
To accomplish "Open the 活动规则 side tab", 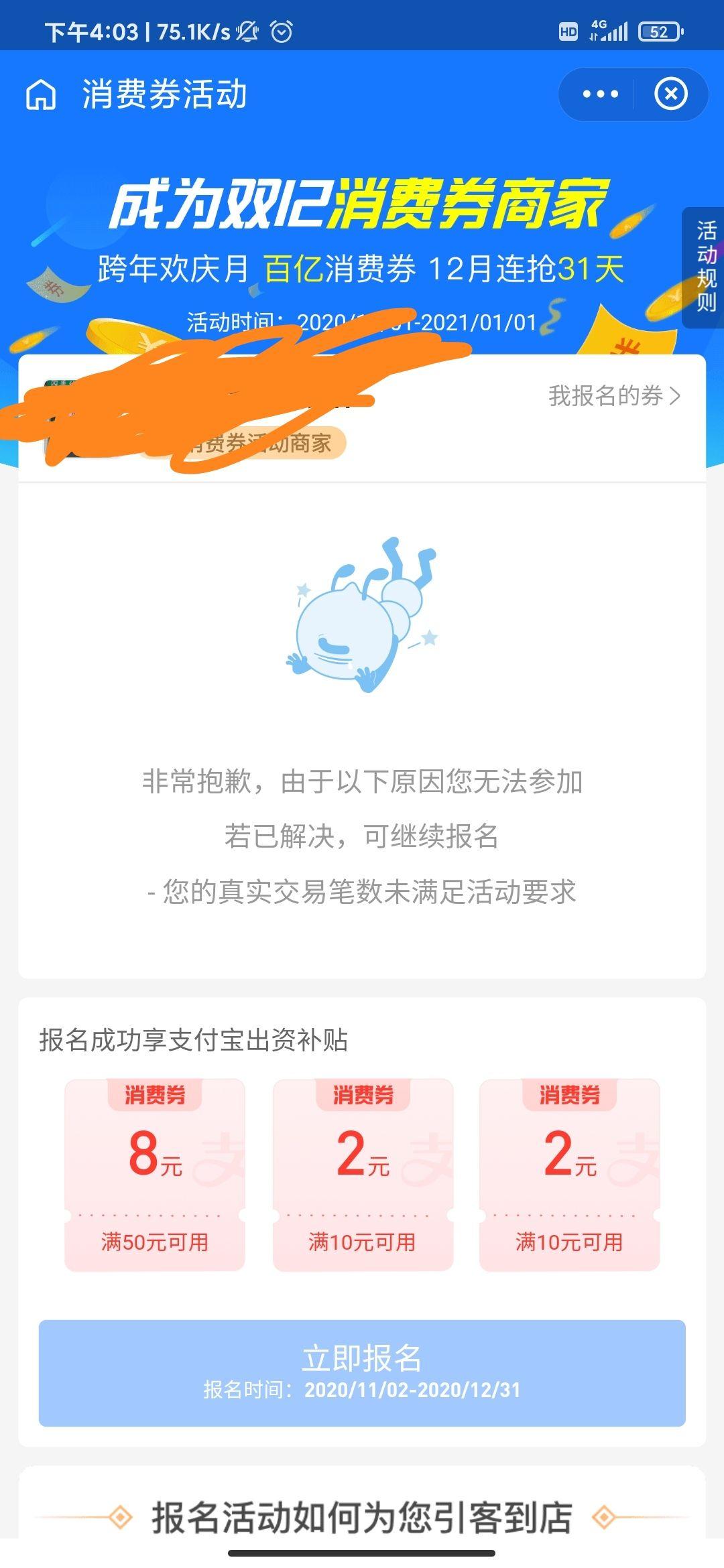I will (705, 267).
